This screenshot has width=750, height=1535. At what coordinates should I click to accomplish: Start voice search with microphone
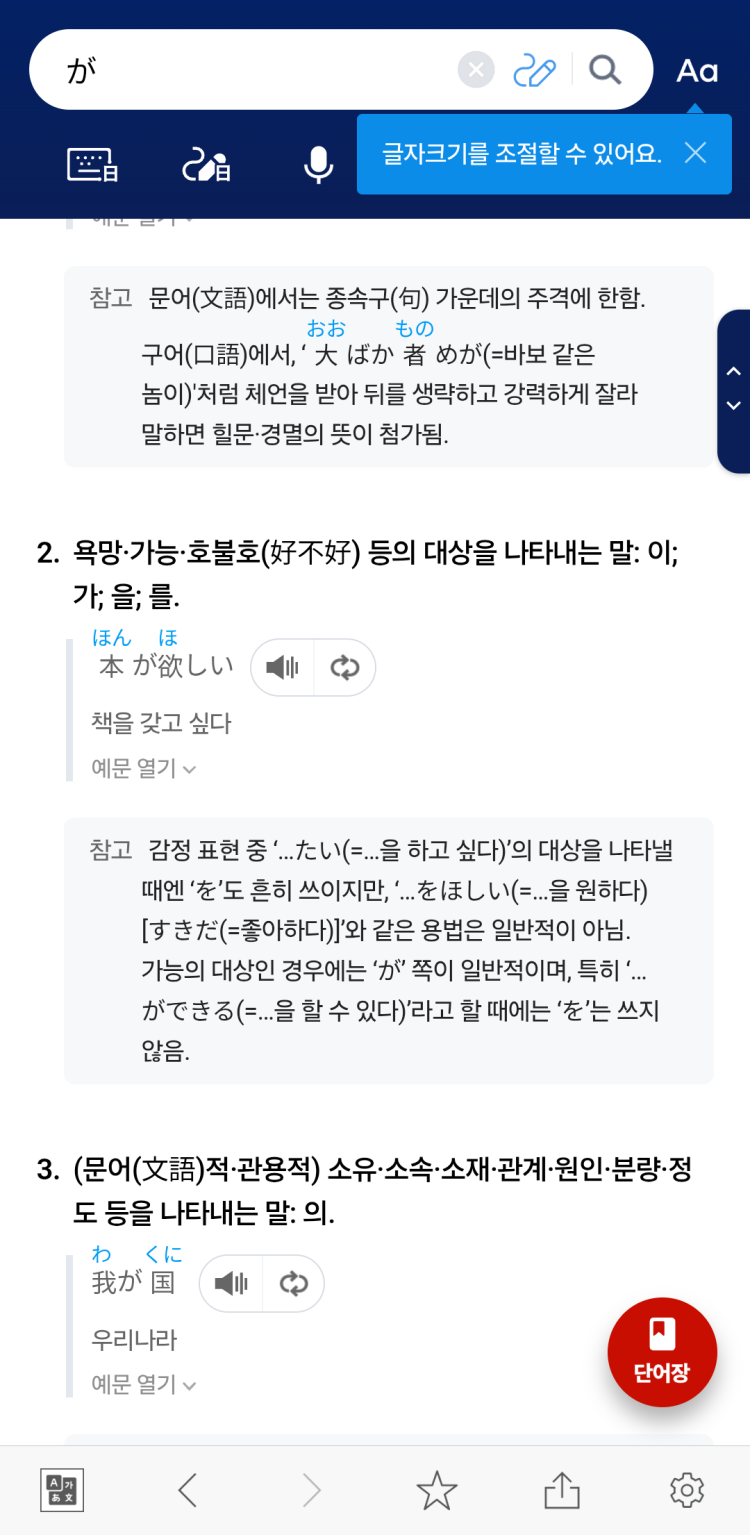tap(318, 165)
